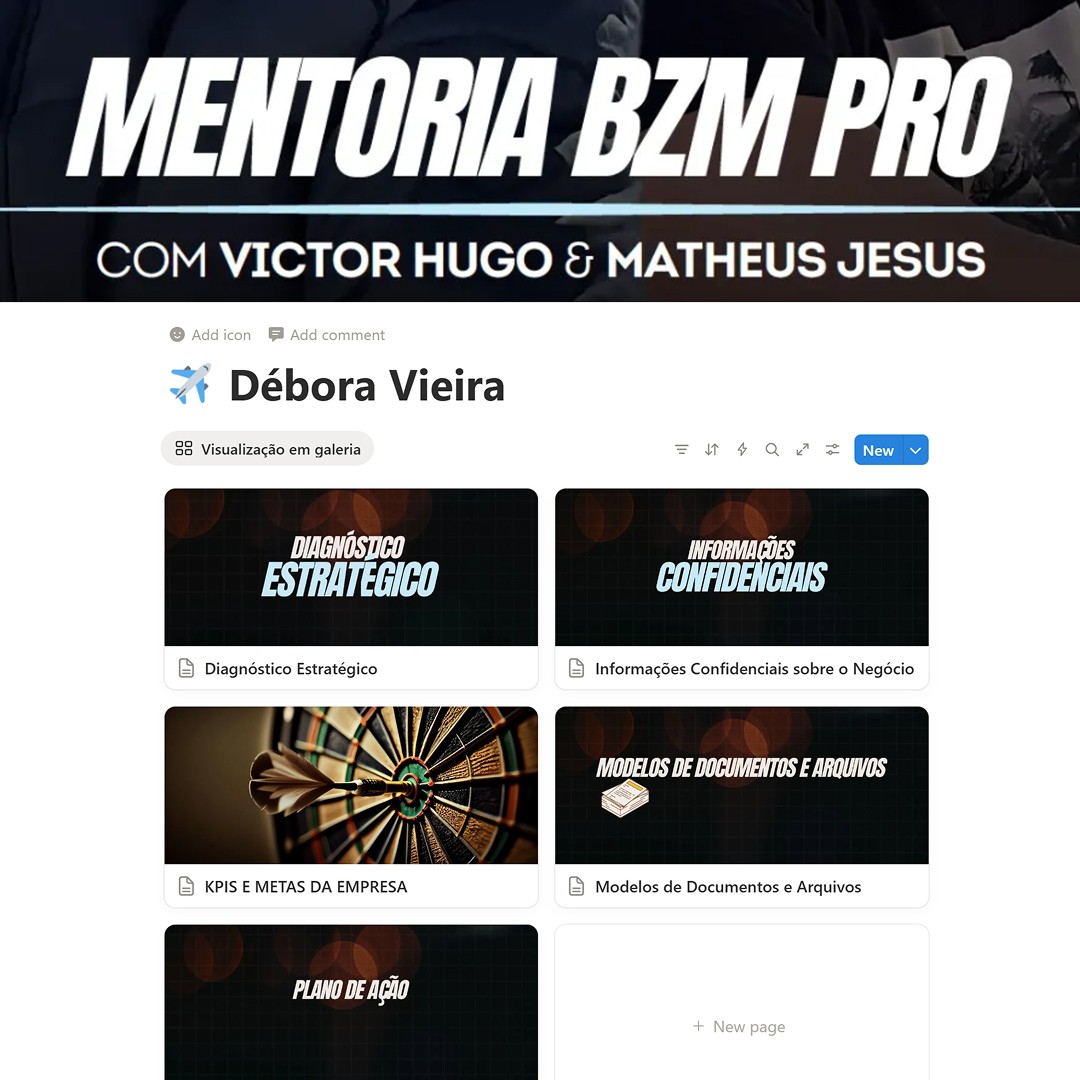Add a comment to the page
Viewport: 1080px width, 1080px height.
[x=326, y=335]
